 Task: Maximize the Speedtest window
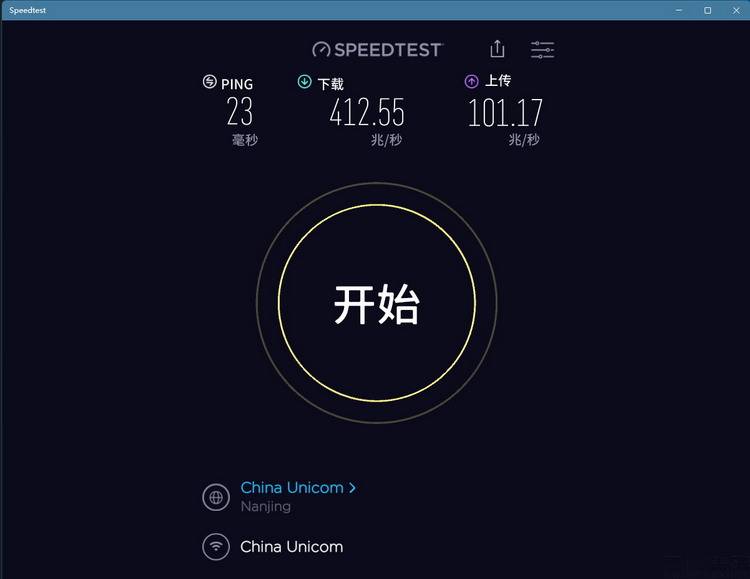707,10
